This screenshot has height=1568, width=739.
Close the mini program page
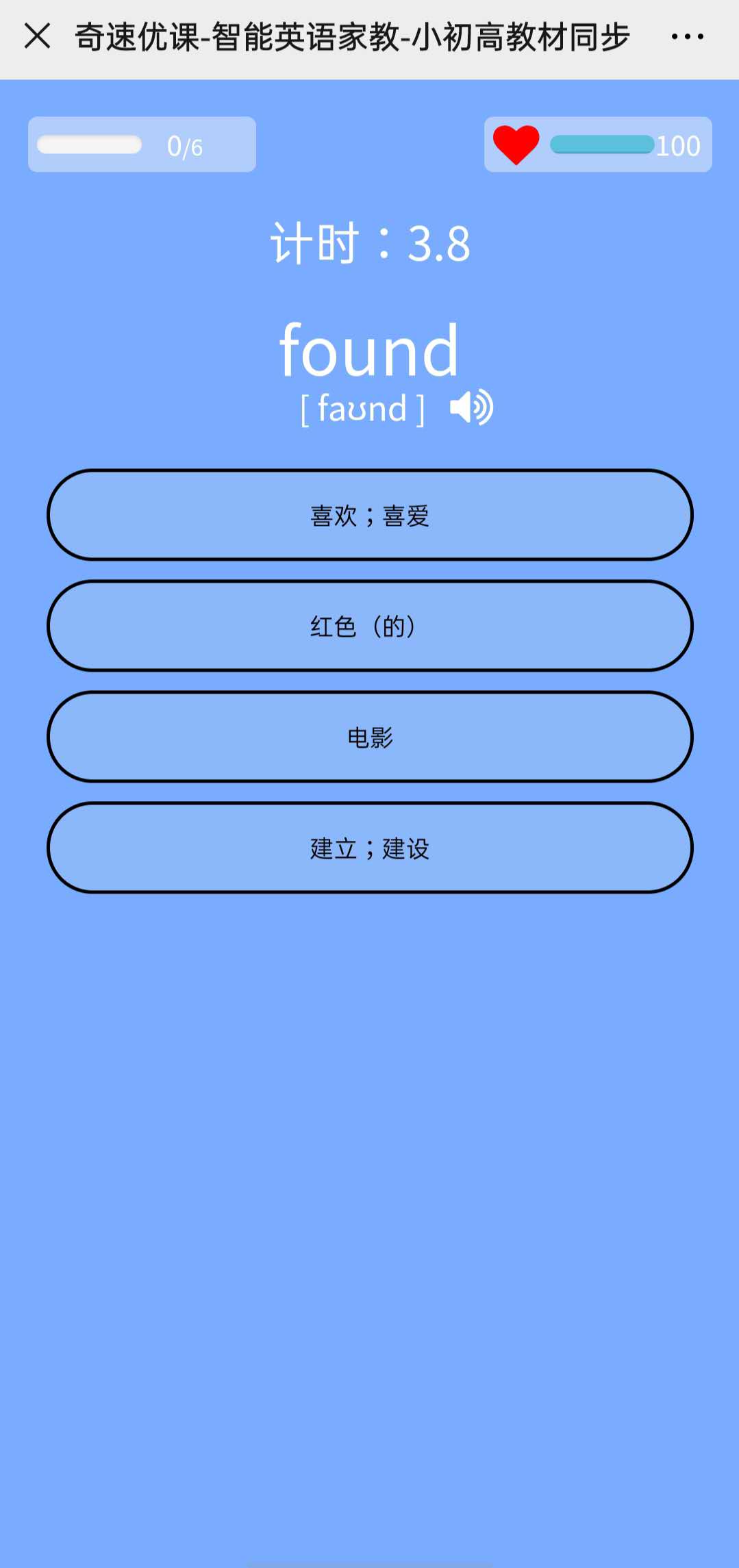point(37,36)
